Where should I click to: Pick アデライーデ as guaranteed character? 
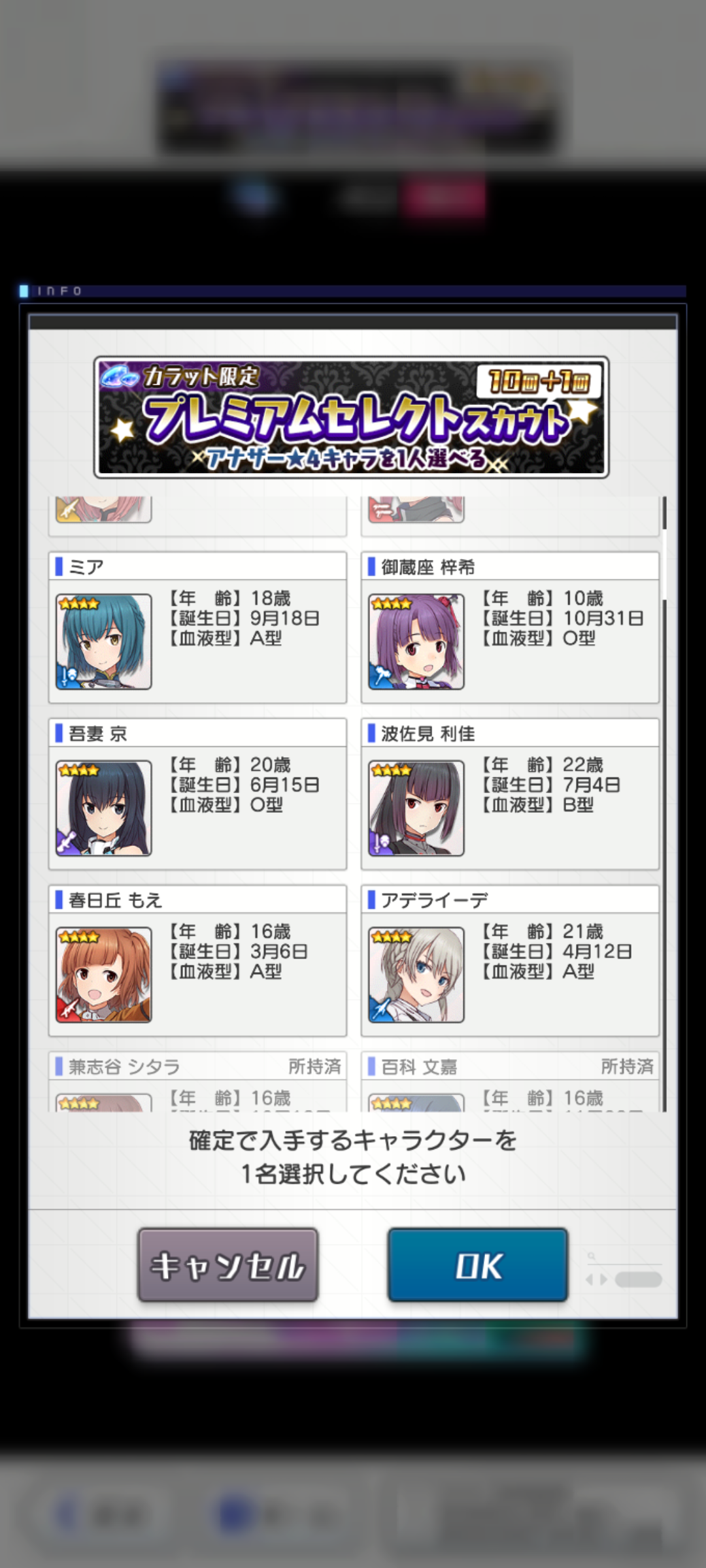(x=509, y=961)
